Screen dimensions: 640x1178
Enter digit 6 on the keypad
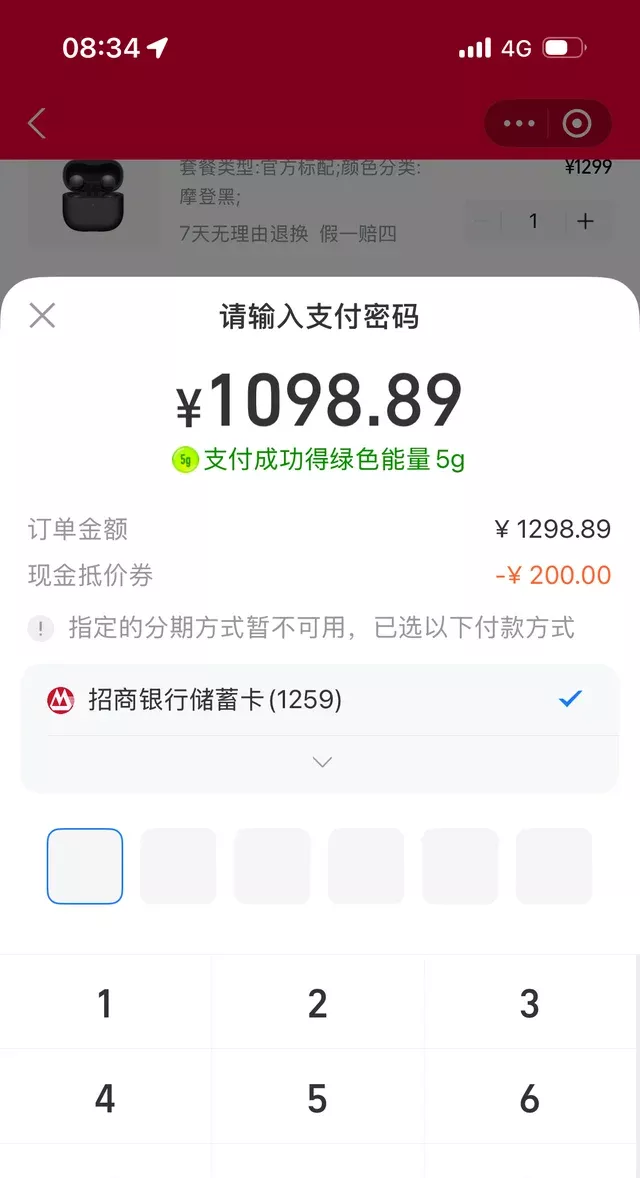(x=530, y=1098)
